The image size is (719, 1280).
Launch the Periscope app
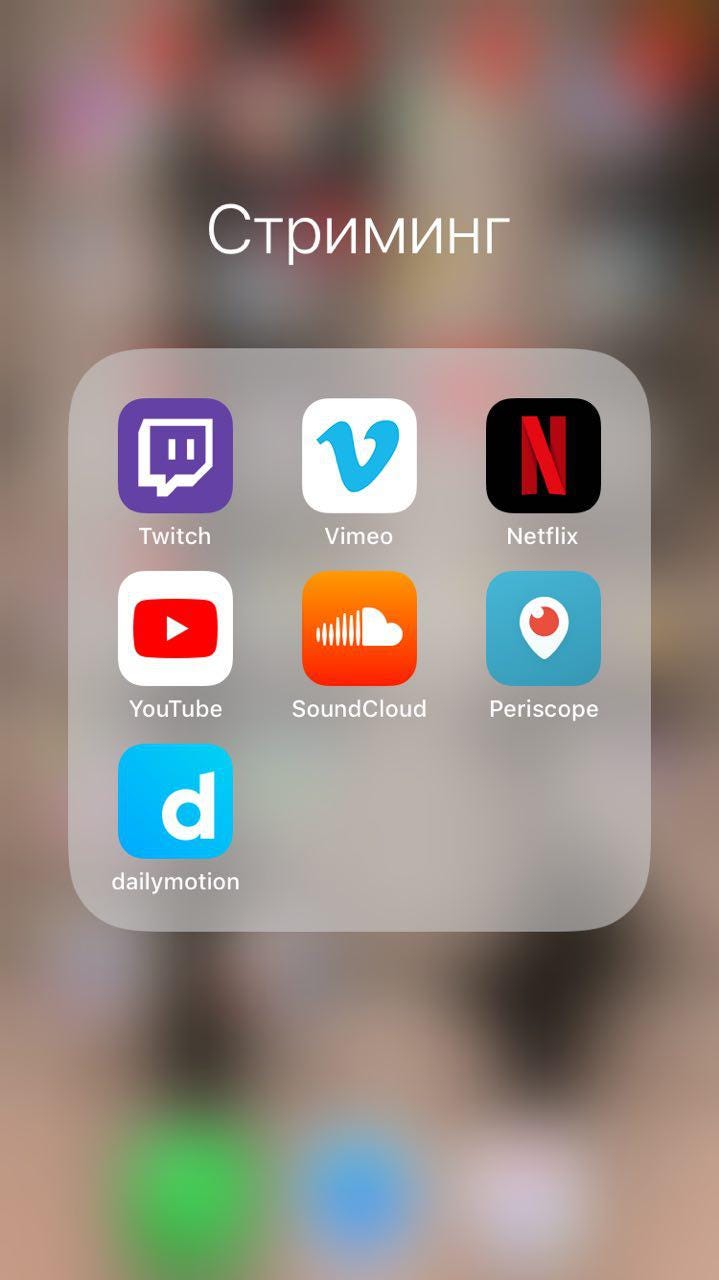543,628
